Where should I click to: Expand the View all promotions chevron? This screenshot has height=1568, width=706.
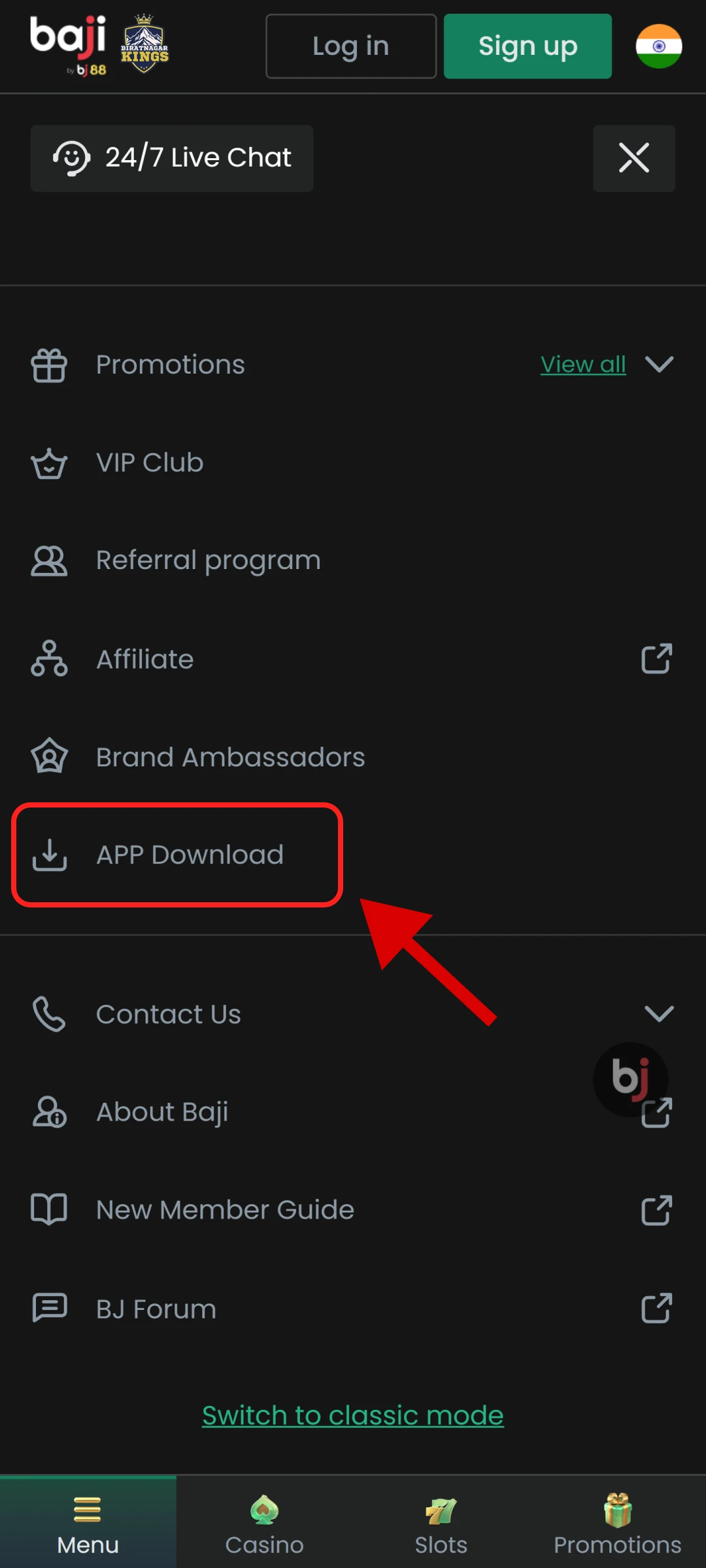[x=584, y=365]
